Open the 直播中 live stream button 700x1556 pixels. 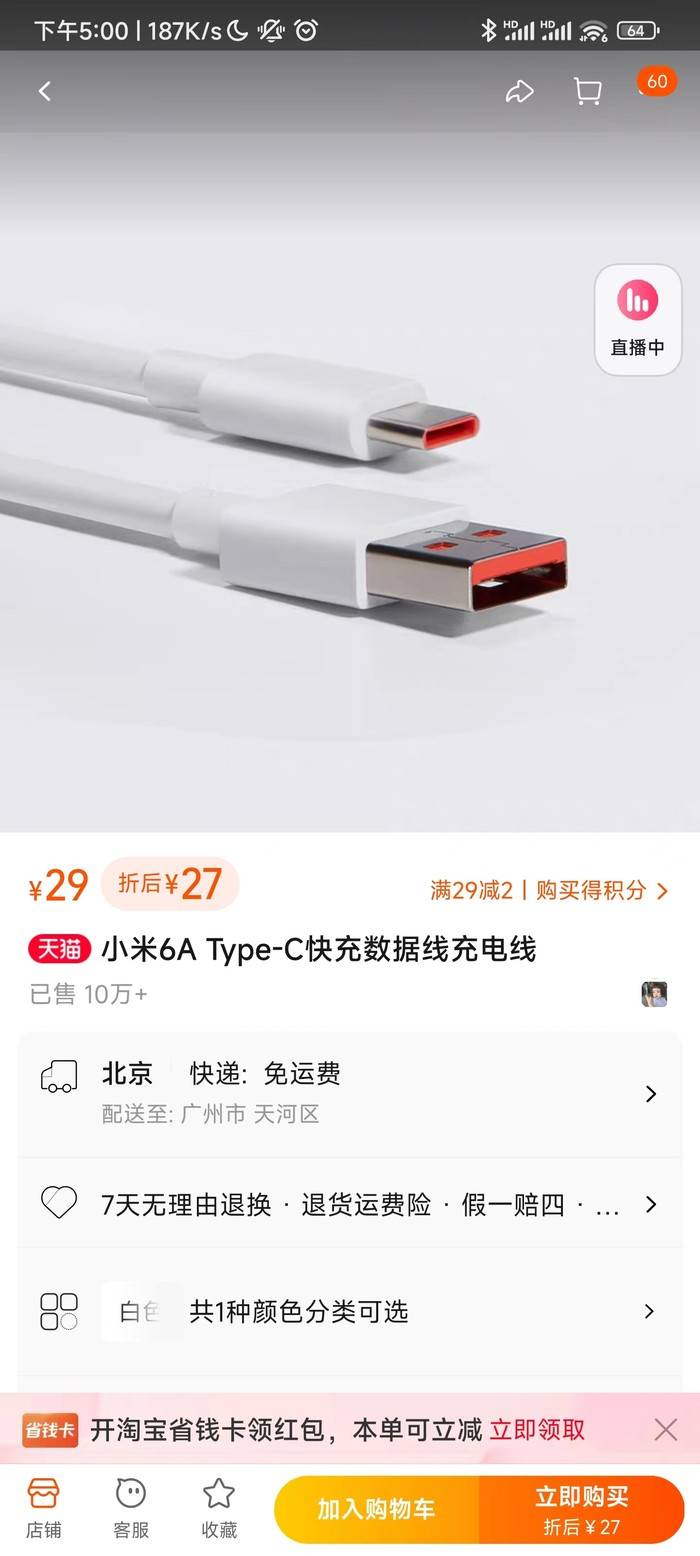pos(637,320)
